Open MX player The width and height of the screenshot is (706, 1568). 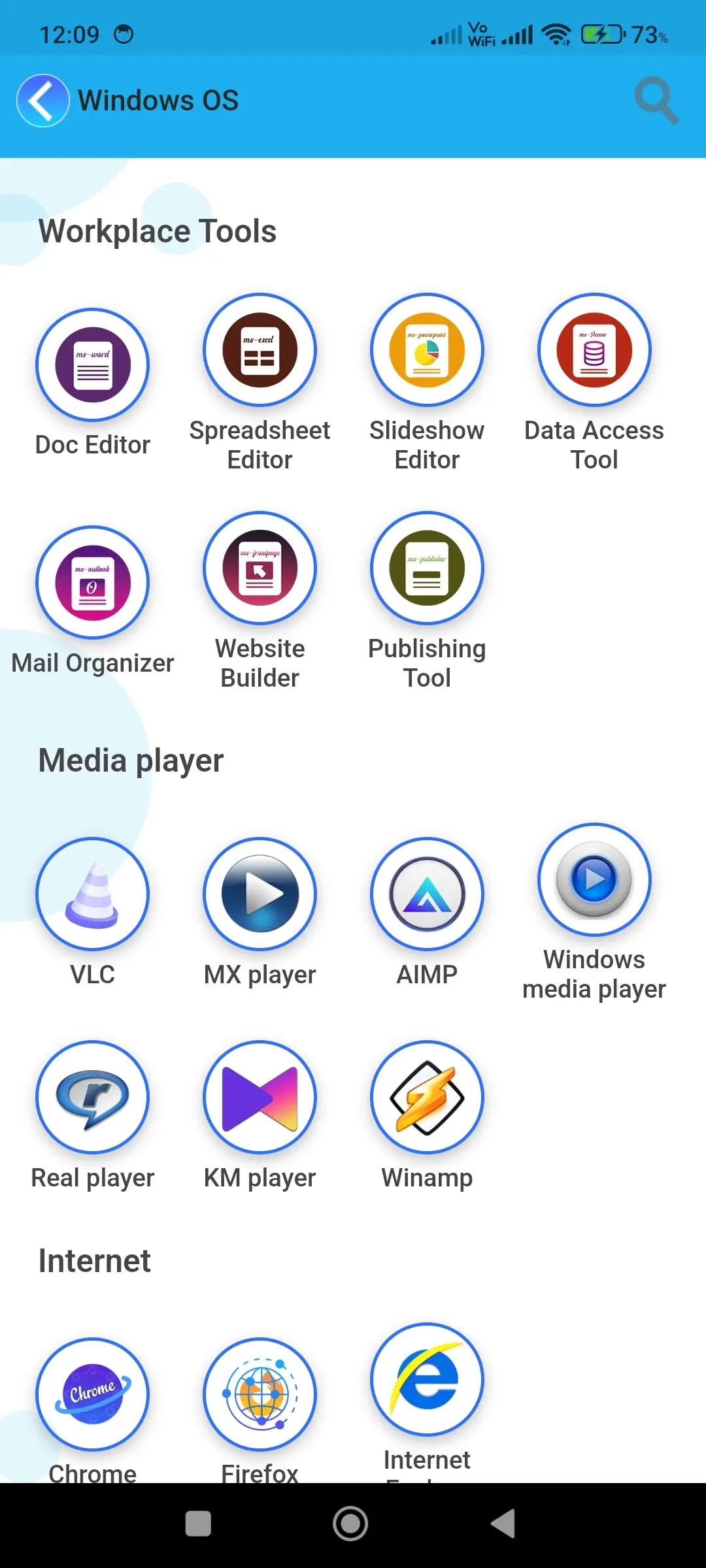[260, 895]
